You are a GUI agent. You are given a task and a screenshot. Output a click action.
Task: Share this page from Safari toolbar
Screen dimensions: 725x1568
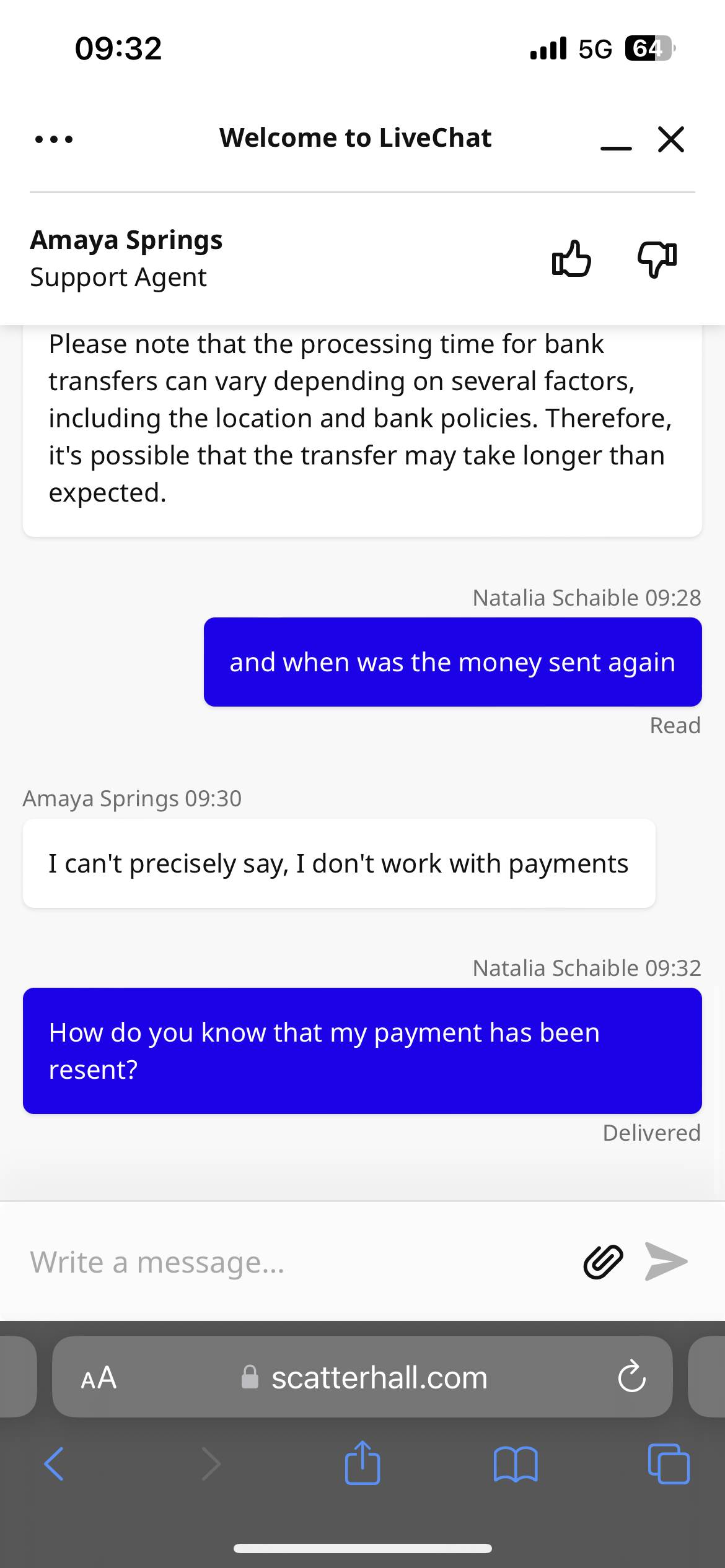coord(362,1463)
